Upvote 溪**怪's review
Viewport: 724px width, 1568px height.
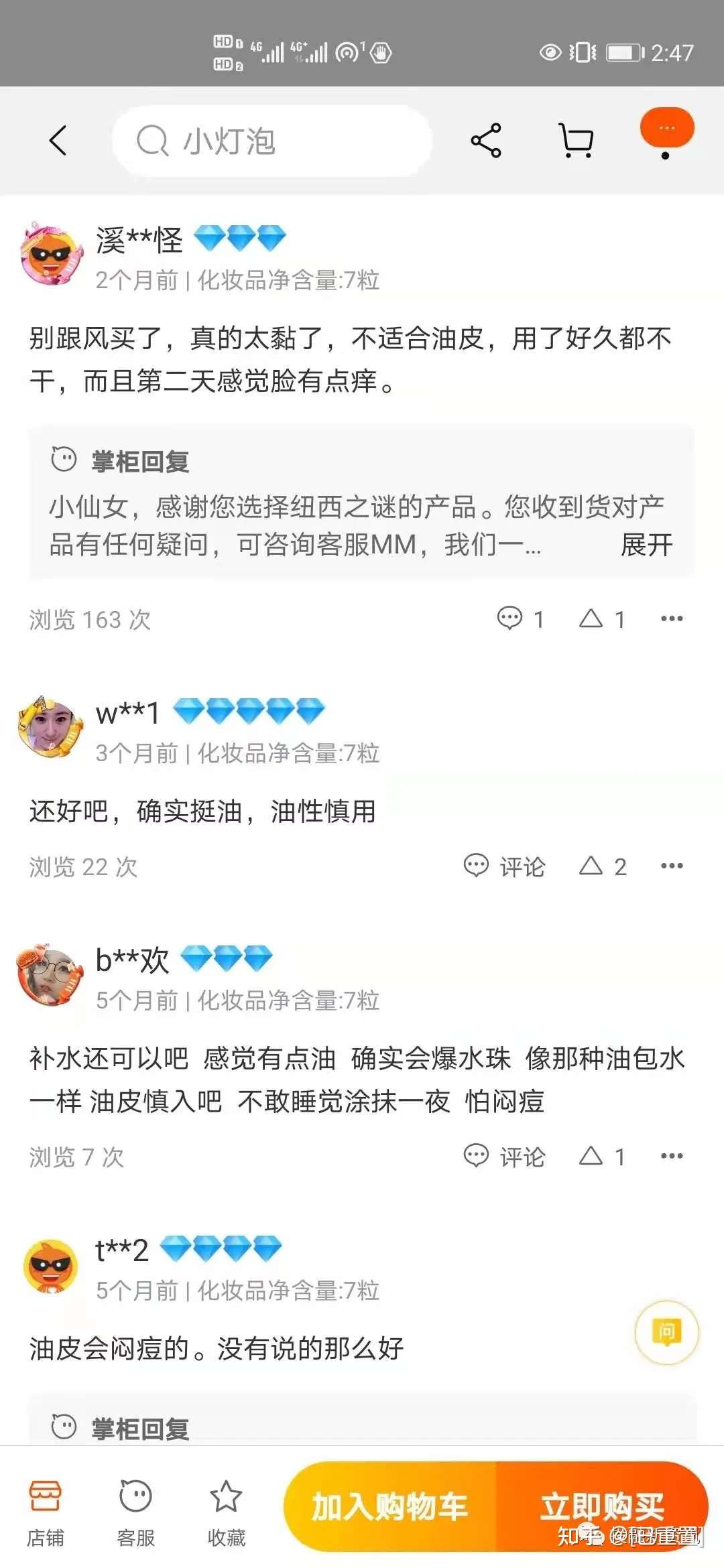tap(601, 618)
